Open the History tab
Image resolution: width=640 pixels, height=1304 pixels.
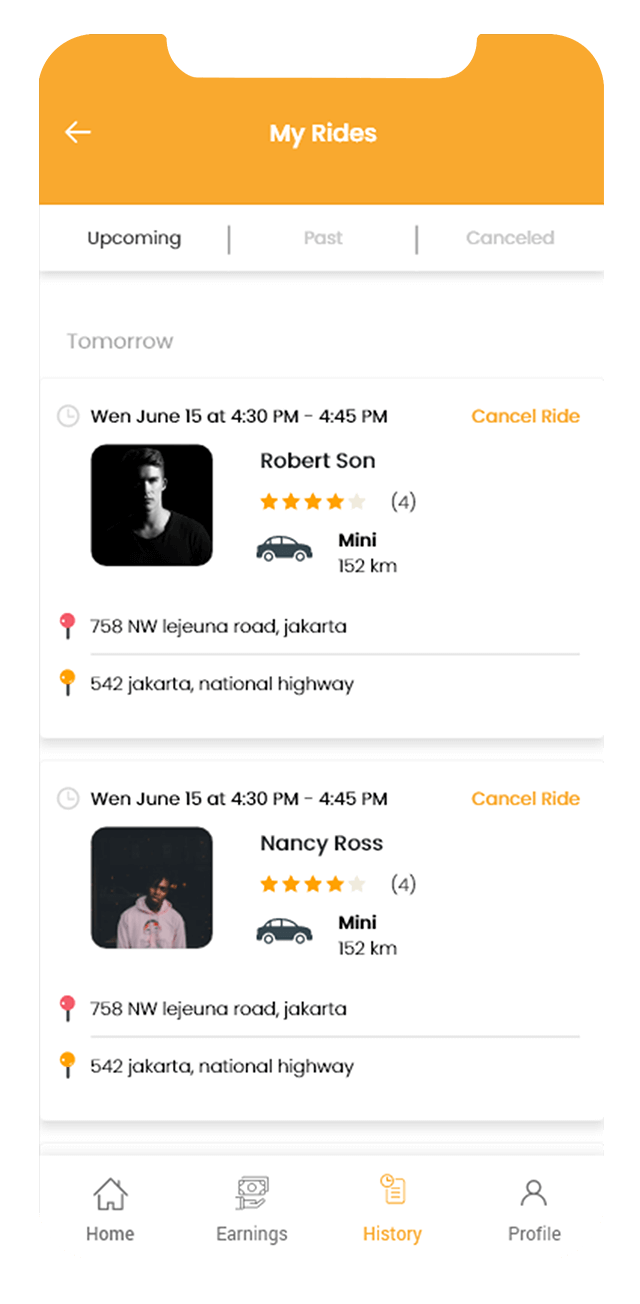pos(392,1209)
